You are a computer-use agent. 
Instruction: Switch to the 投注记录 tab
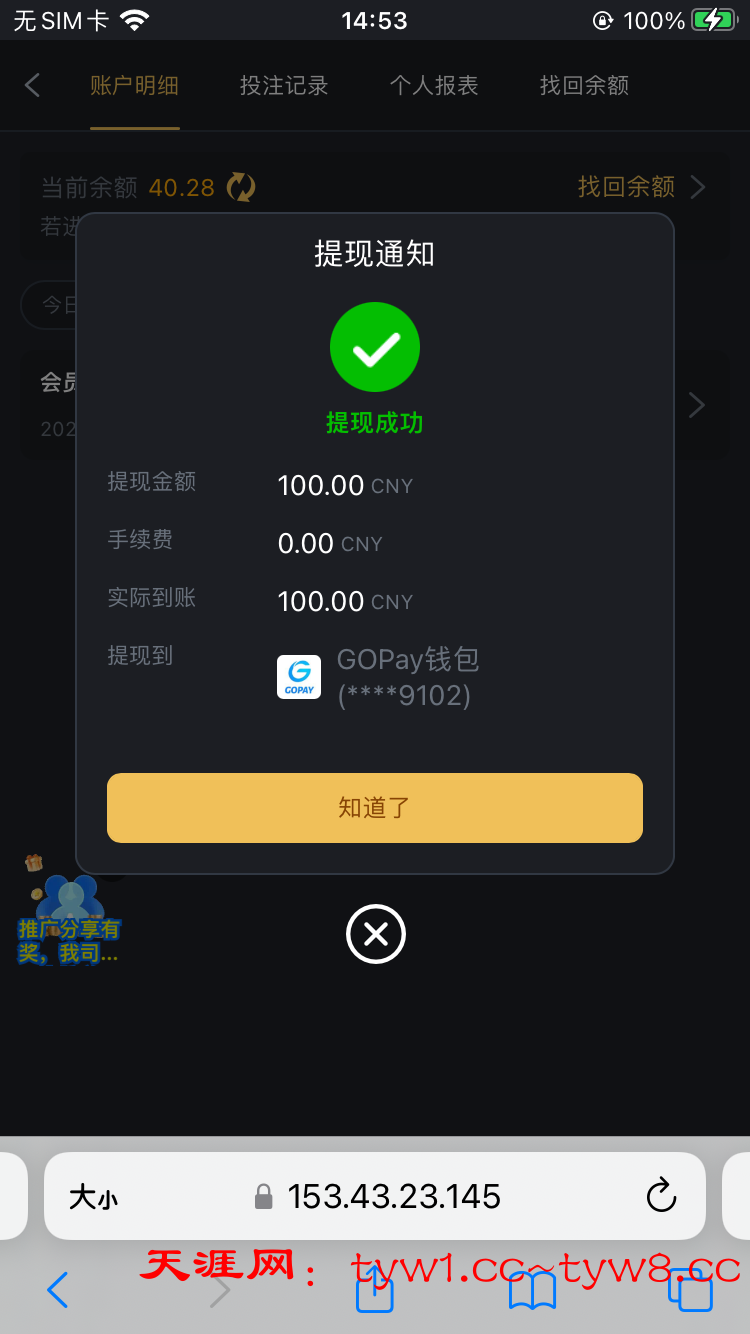coord(284,86)
